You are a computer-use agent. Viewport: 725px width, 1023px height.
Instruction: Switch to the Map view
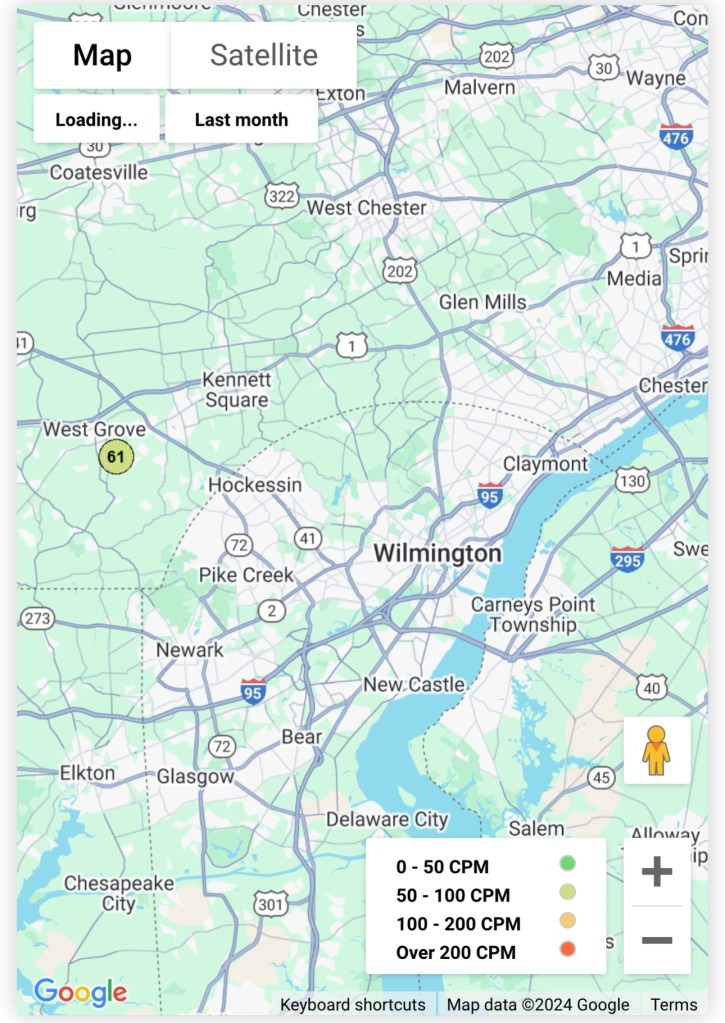click(x=102, y=55)
